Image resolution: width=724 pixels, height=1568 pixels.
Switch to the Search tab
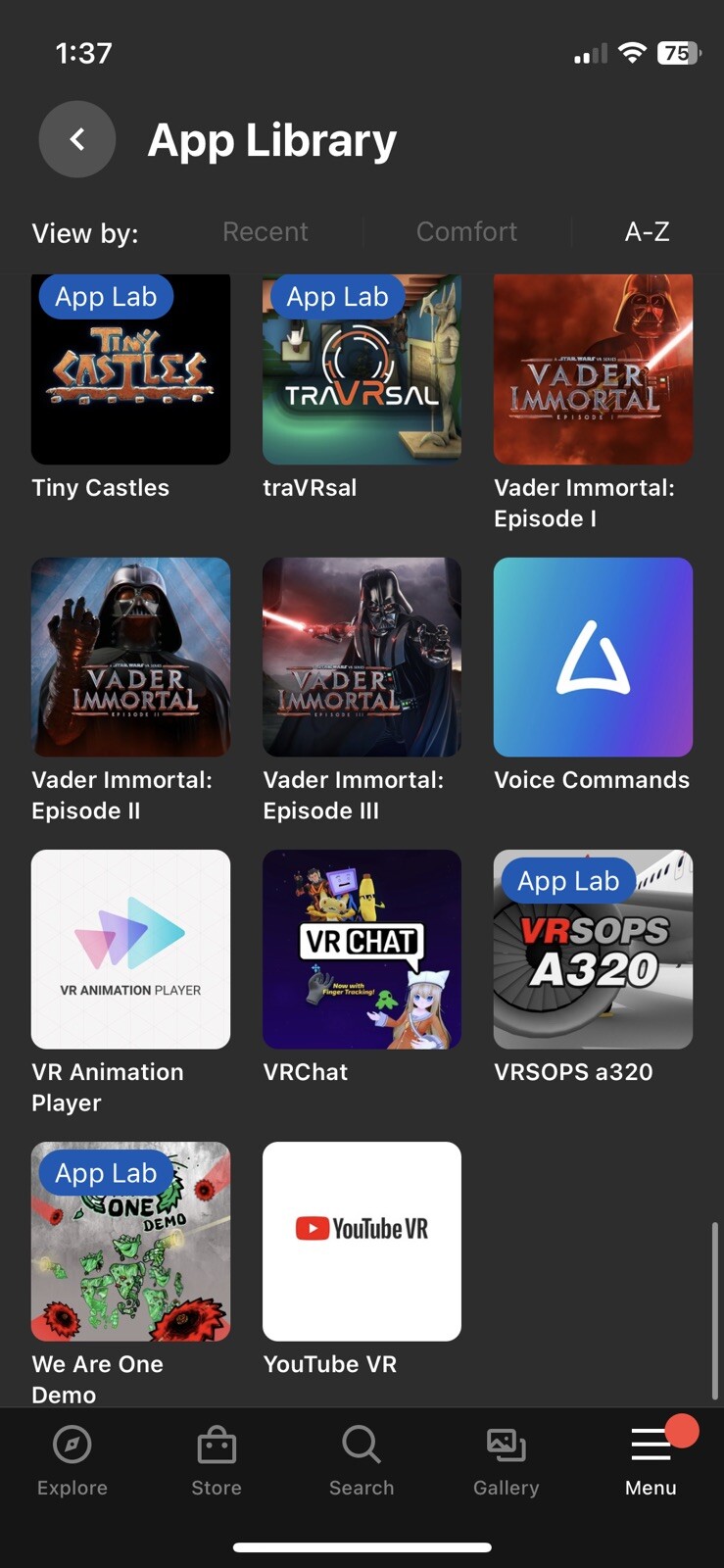[x=362, y=1460]
